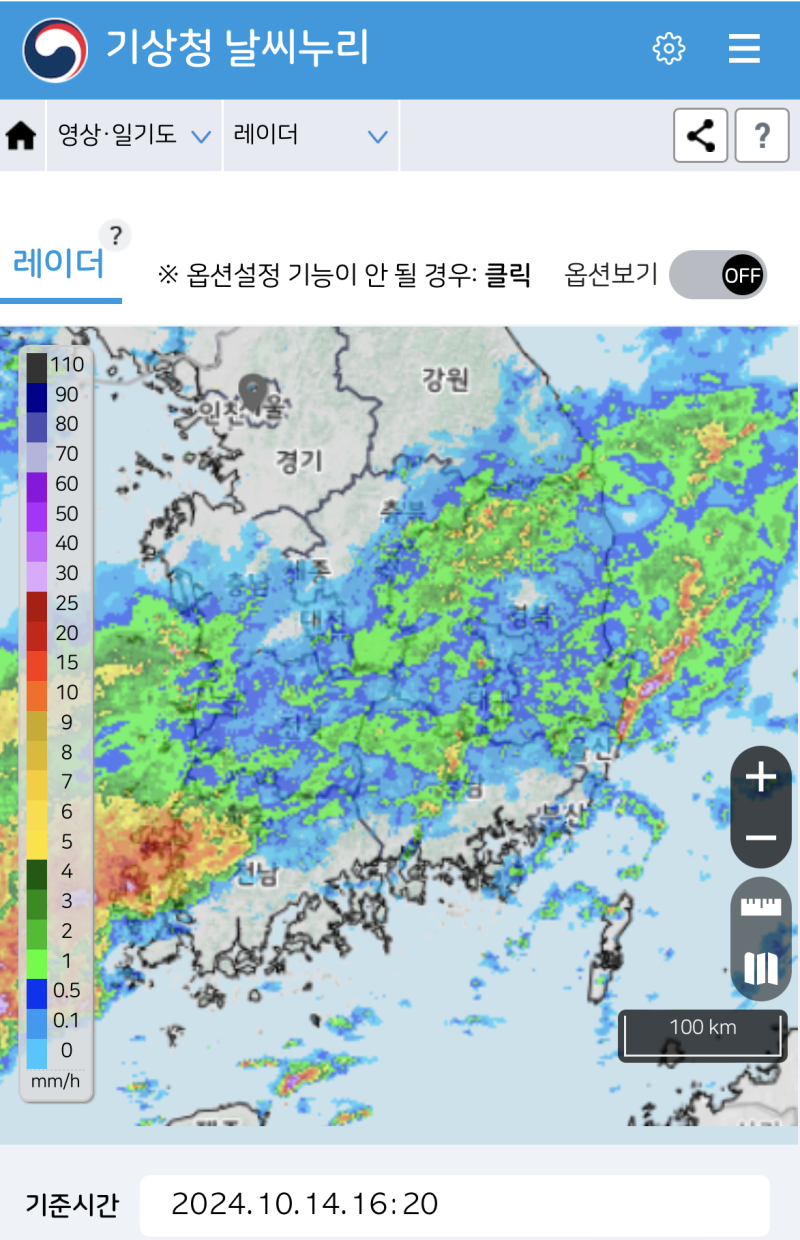Open the help question mark button
The width and height of the screenshot is (800, 1240).
click(762, 136)
